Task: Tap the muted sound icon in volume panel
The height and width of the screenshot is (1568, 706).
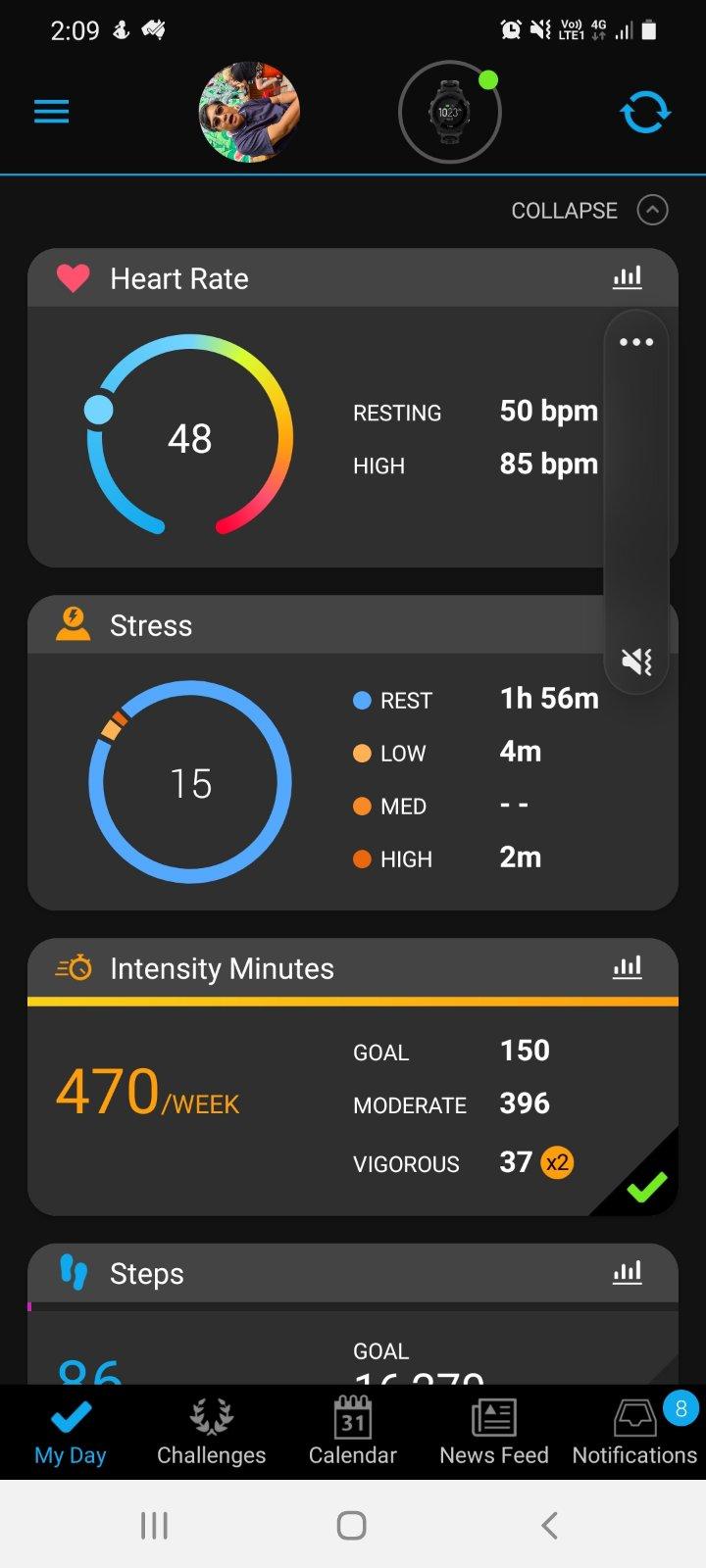Action: [x=636, y=661]
